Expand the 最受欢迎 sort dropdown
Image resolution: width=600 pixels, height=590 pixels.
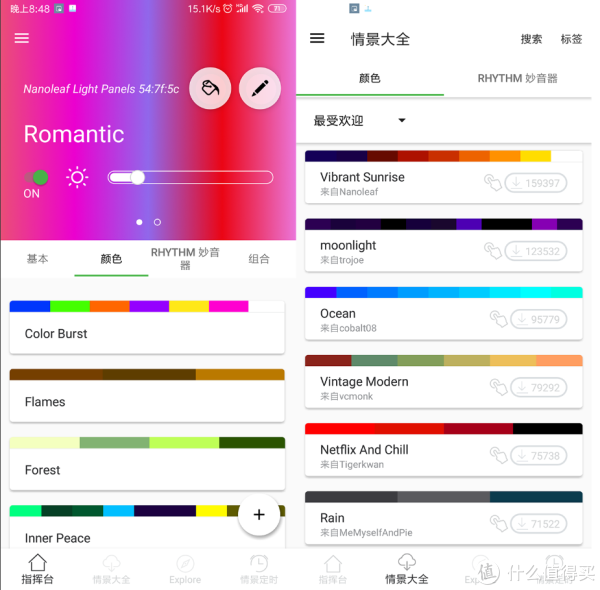pyautogui.click(x=360, y=121)
